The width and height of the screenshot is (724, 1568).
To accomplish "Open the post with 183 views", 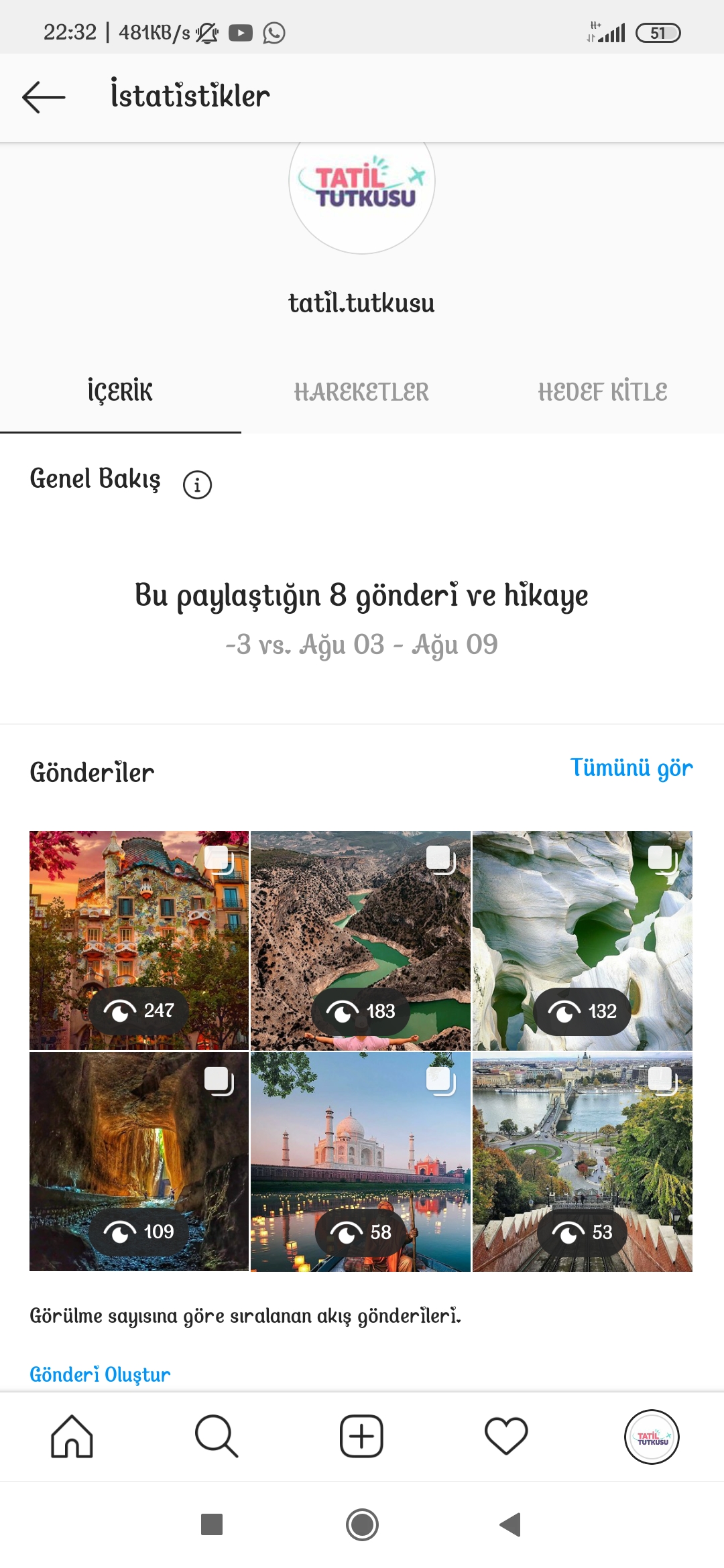I will 361,940.
